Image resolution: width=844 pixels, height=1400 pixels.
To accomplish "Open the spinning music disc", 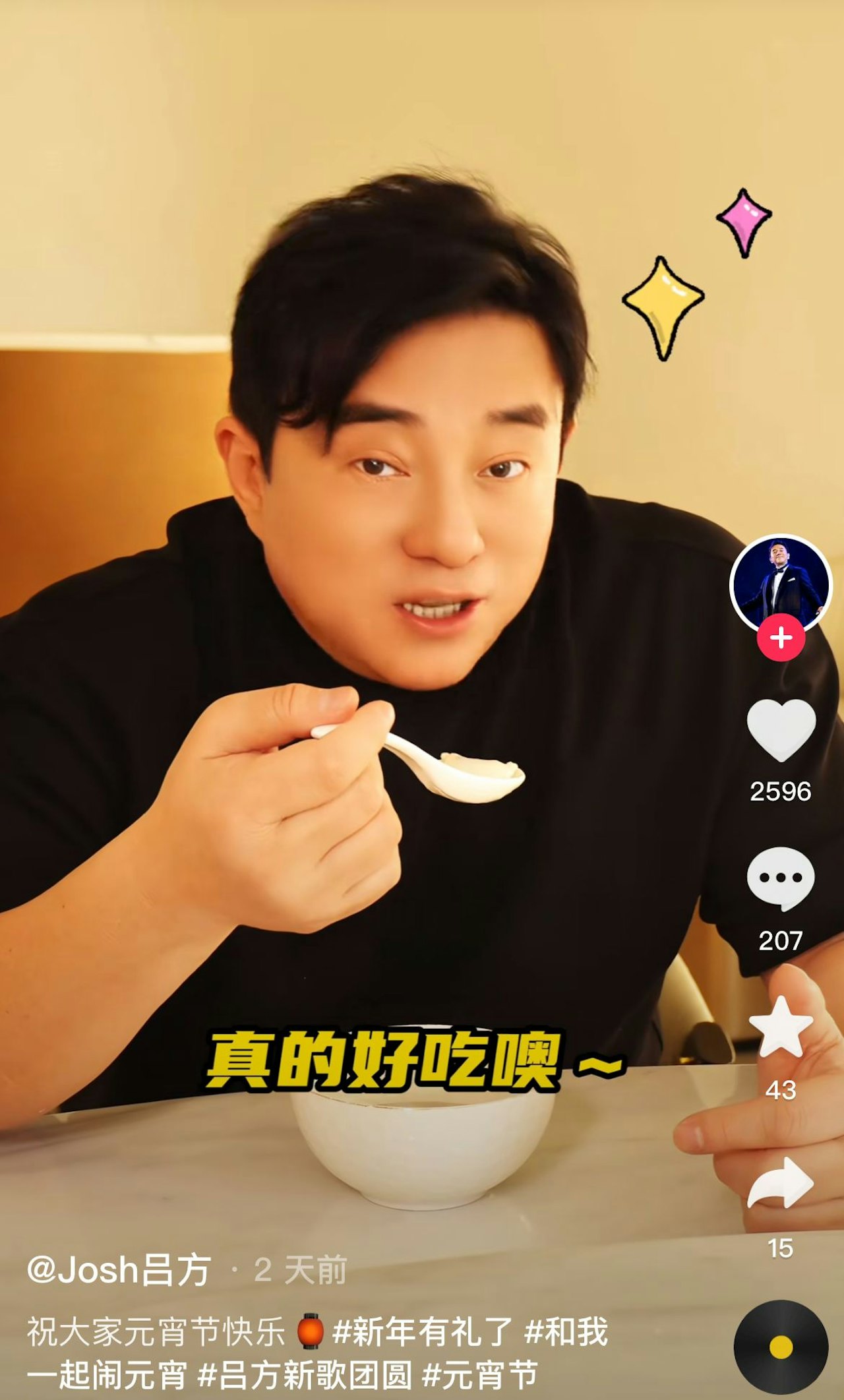I will (x=781, y=1347).
